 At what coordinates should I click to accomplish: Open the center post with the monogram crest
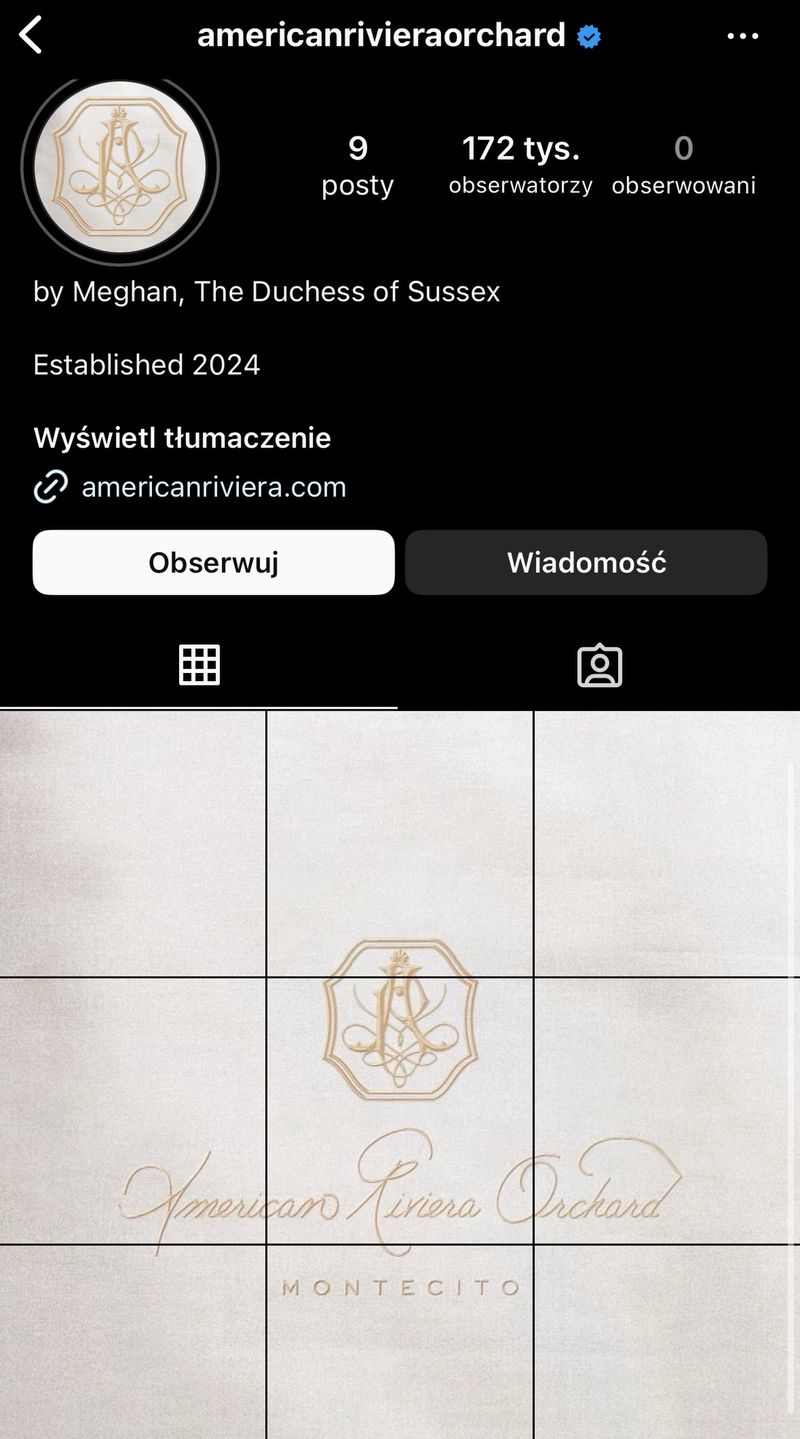click(x=400, y=1110)
